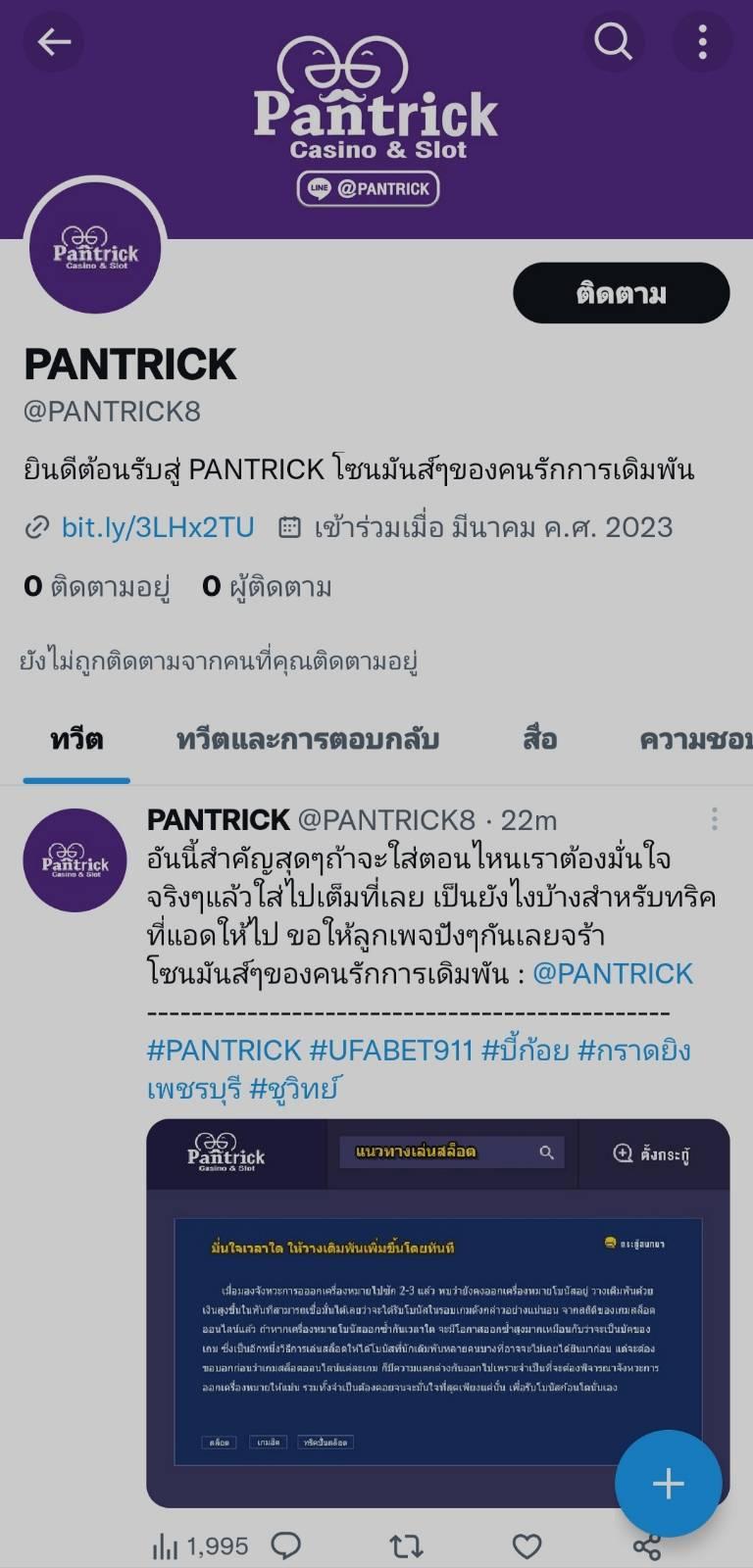The width and height of the screenshot is (753, 1568).
Task: Open search from the profile header
Action: 614,42
